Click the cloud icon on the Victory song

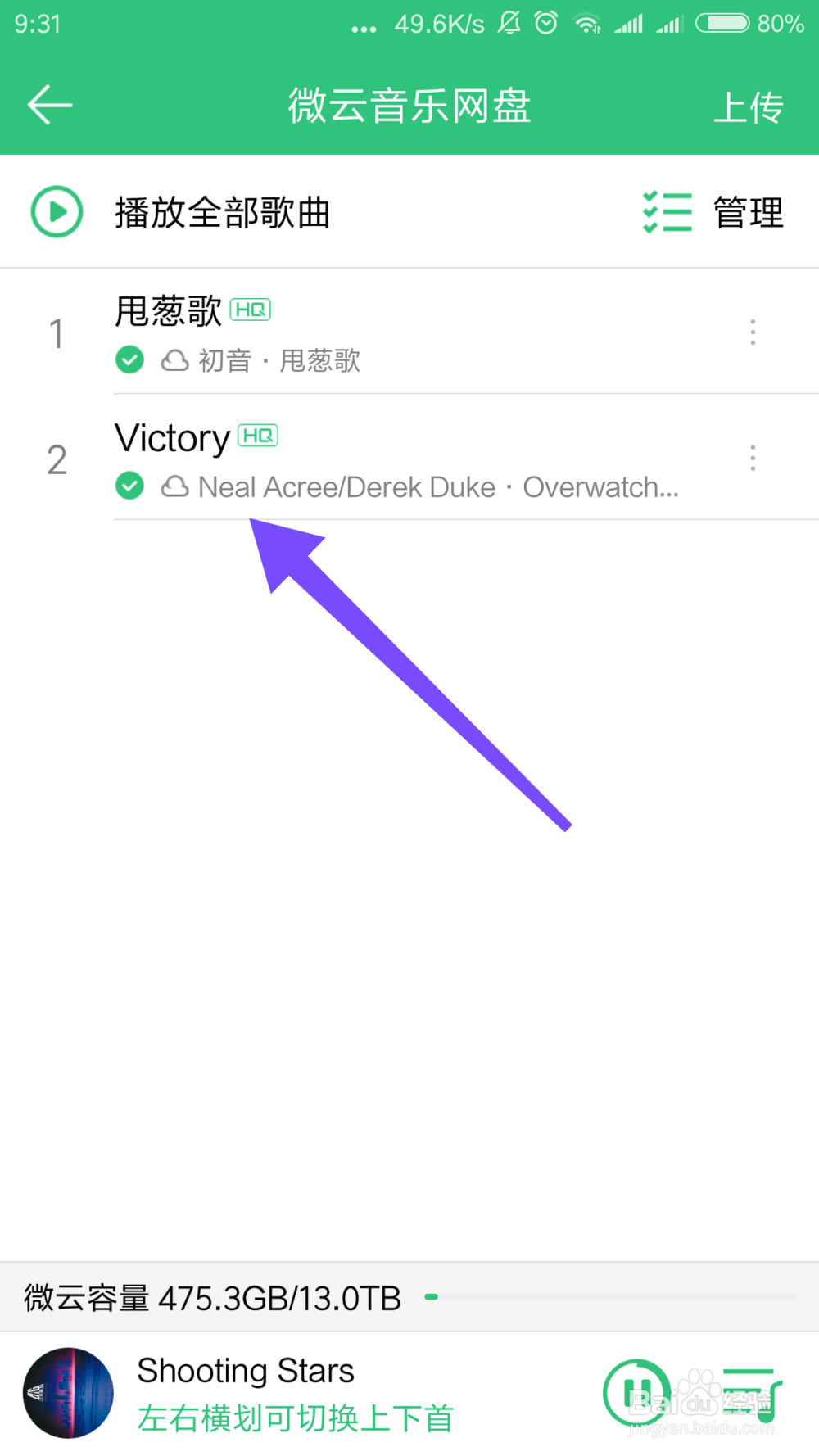coord(174,486)
